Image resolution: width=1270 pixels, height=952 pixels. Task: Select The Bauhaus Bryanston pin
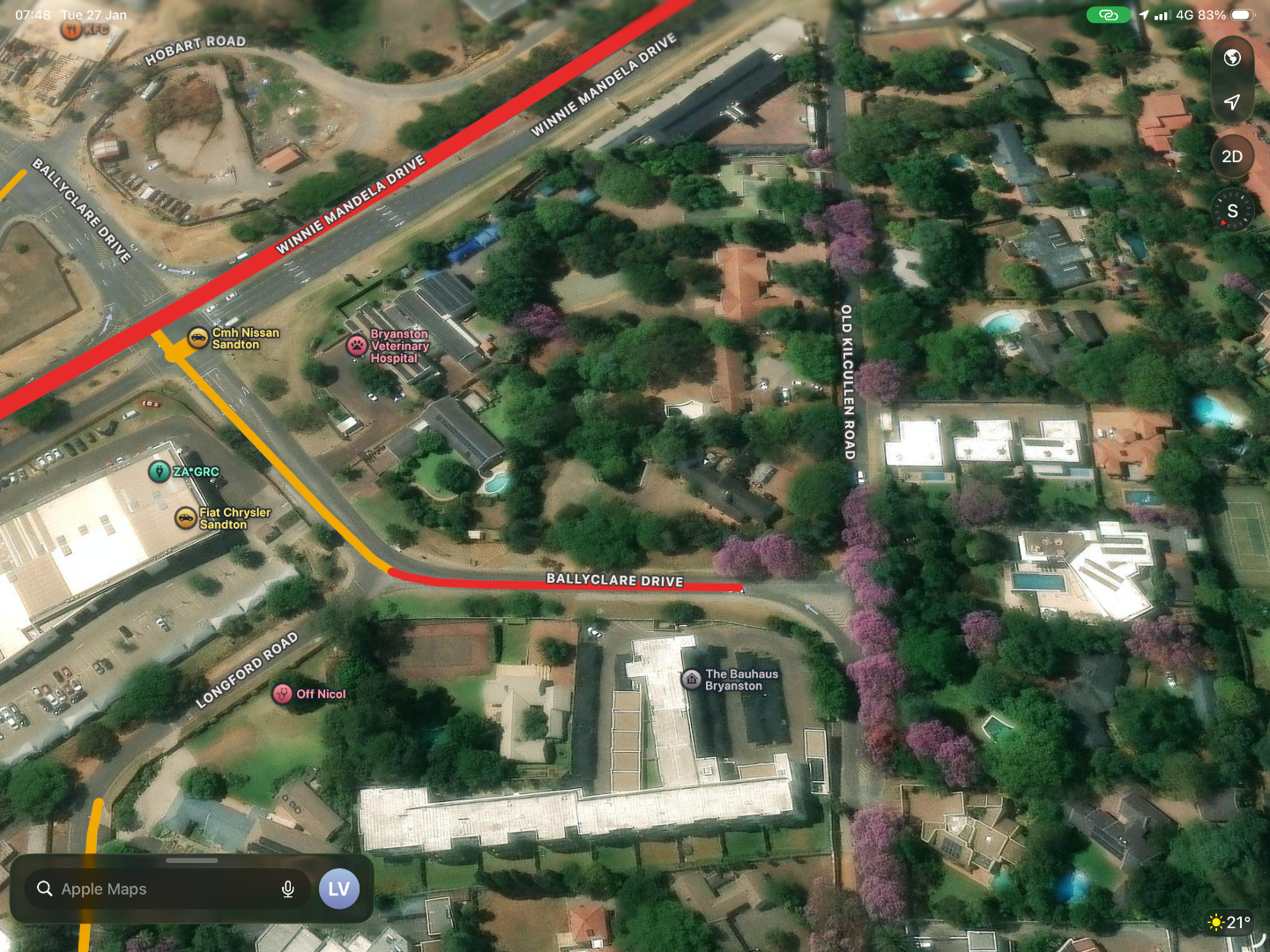692,680
